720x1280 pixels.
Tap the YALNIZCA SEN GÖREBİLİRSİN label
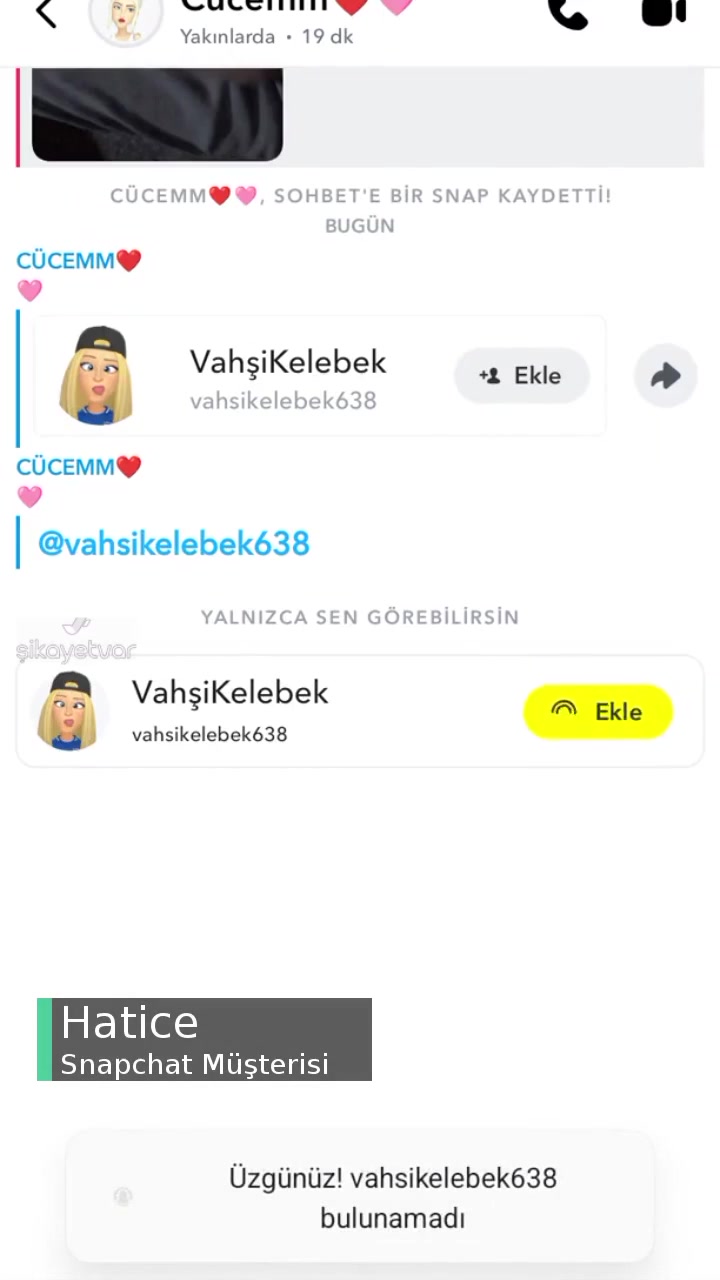click(x=360, y=617)
